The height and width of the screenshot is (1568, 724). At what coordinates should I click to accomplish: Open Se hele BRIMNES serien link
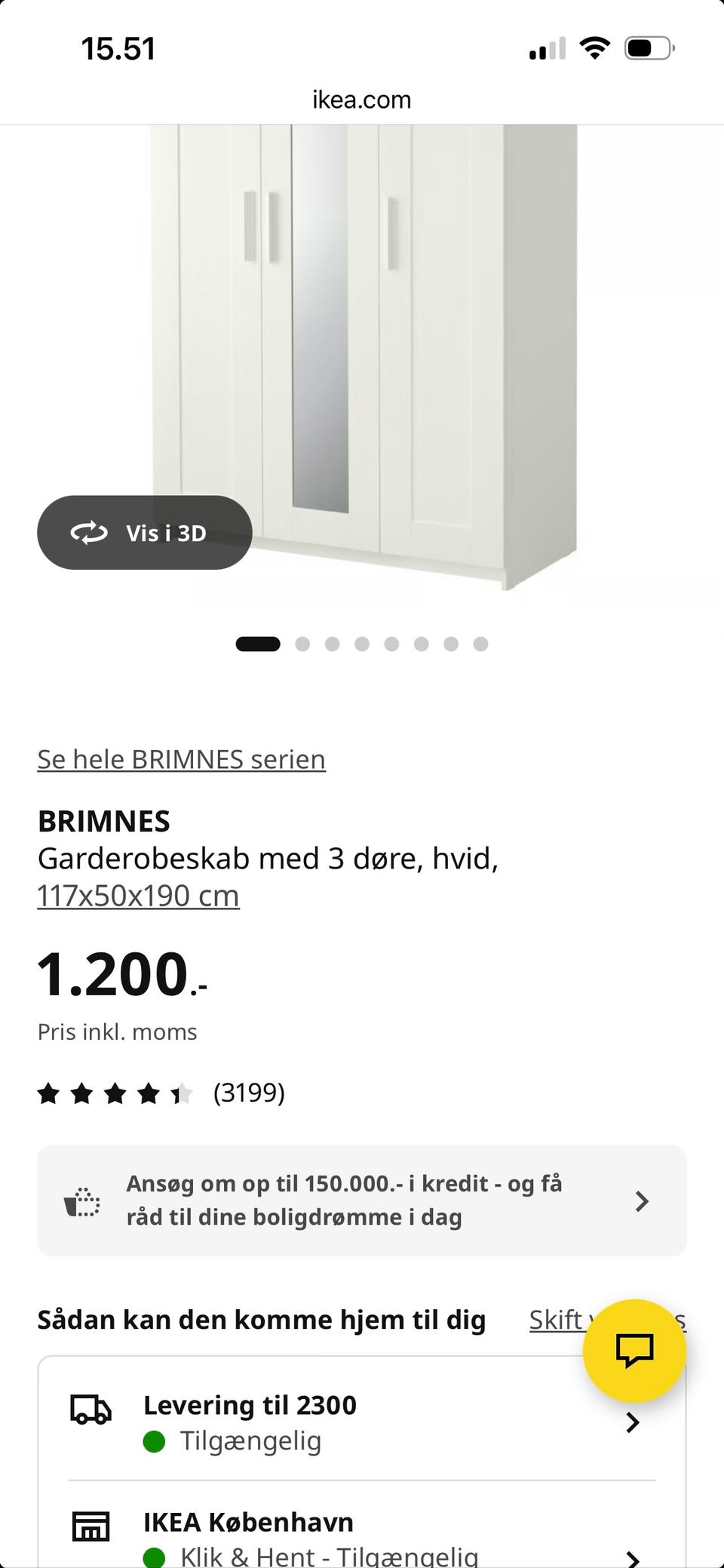click(180, 759)
